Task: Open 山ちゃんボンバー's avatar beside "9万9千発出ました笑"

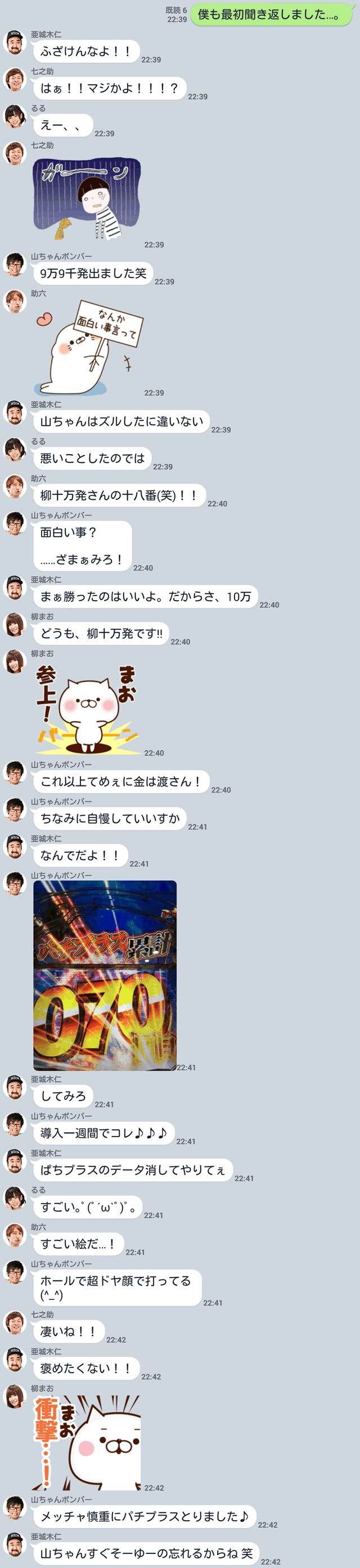Action: click(x=15, y=265)
